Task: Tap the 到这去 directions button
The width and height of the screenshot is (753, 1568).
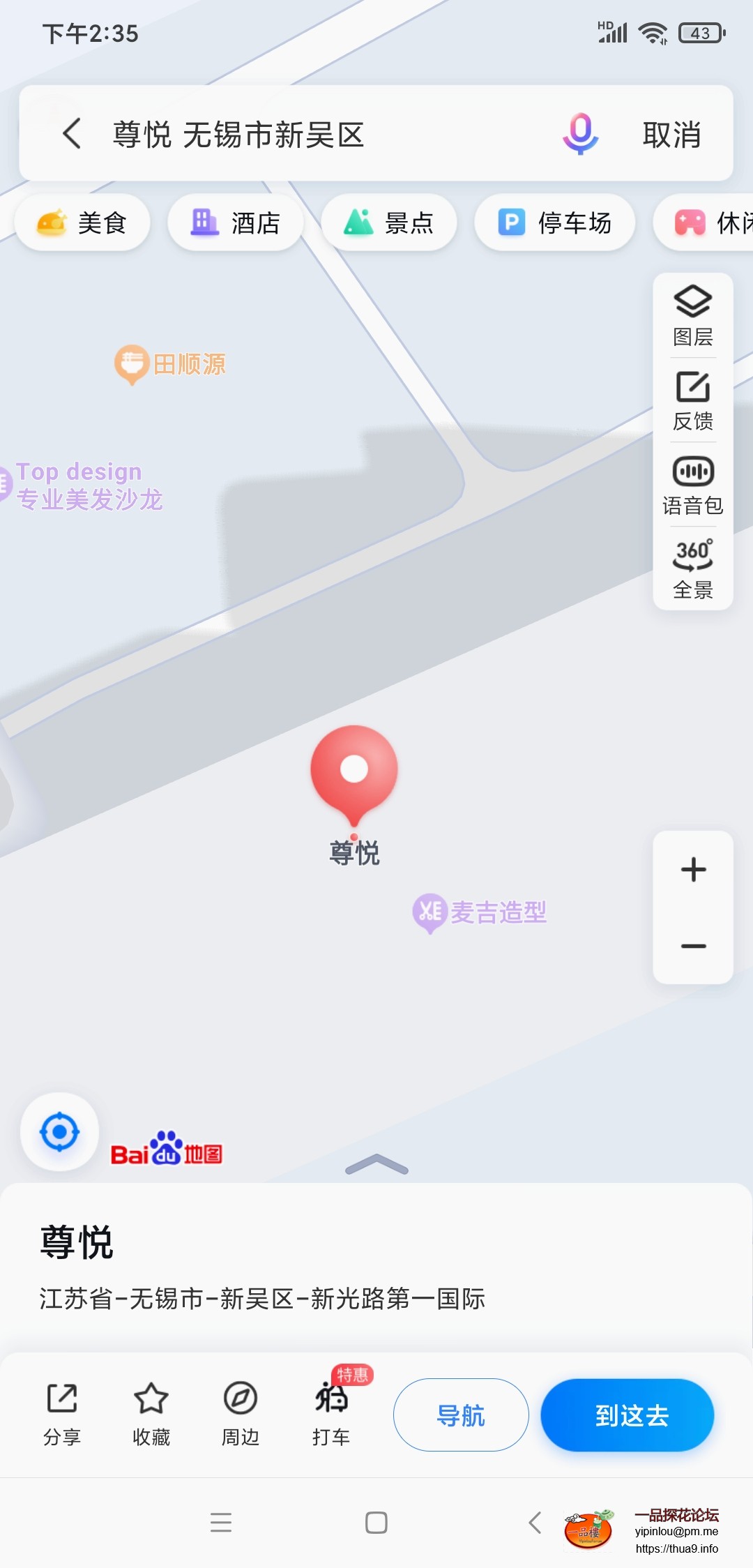Action: tap(627, 1415)
